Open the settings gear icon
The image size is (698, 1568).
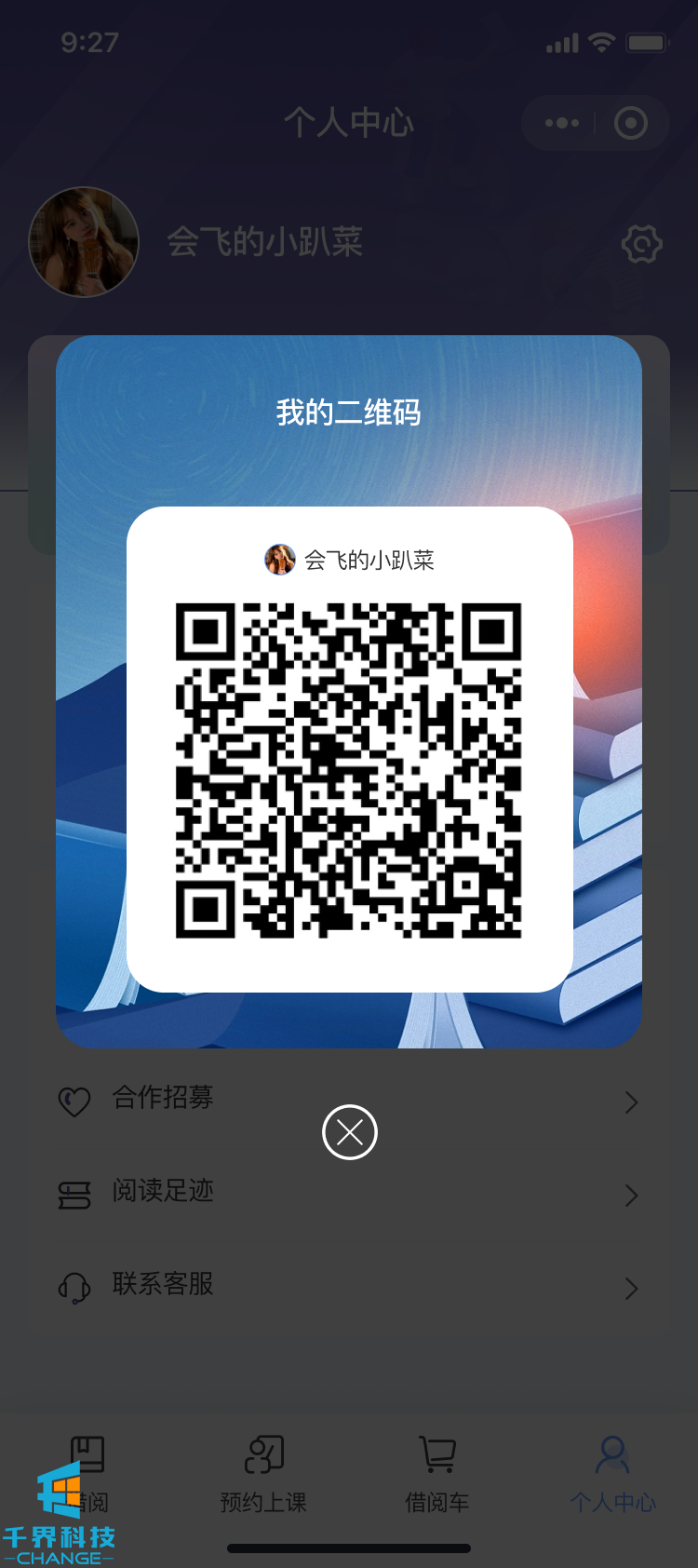pyautogui.click(x=641, y=244)
